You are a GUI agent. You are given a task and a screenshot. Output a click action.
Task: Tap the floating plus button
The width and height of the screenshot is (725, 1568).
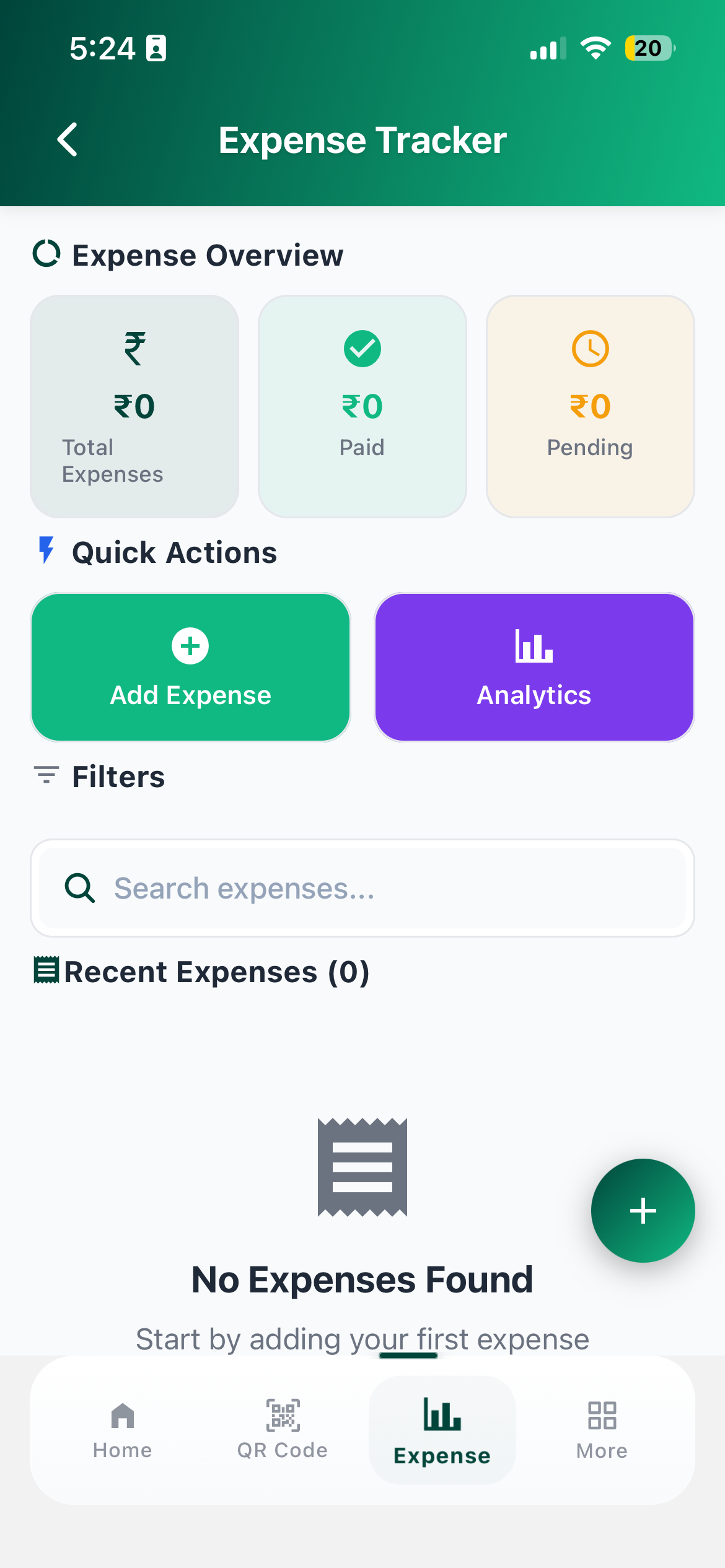click(643, 1211)
